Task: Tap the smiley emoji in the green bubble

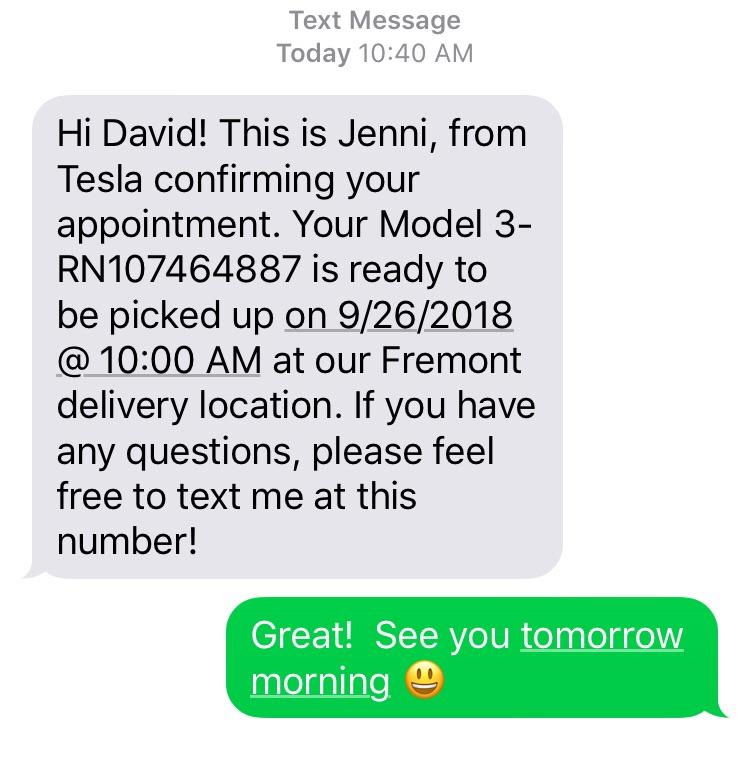Action: pyautogui.click(x=424, y=683)
